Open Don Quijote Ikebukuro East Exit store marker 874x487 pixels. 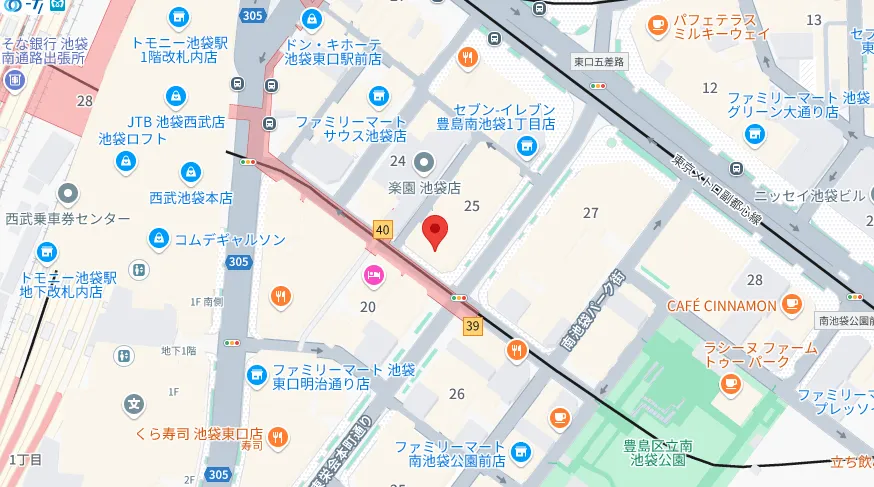tap(312, 18)
